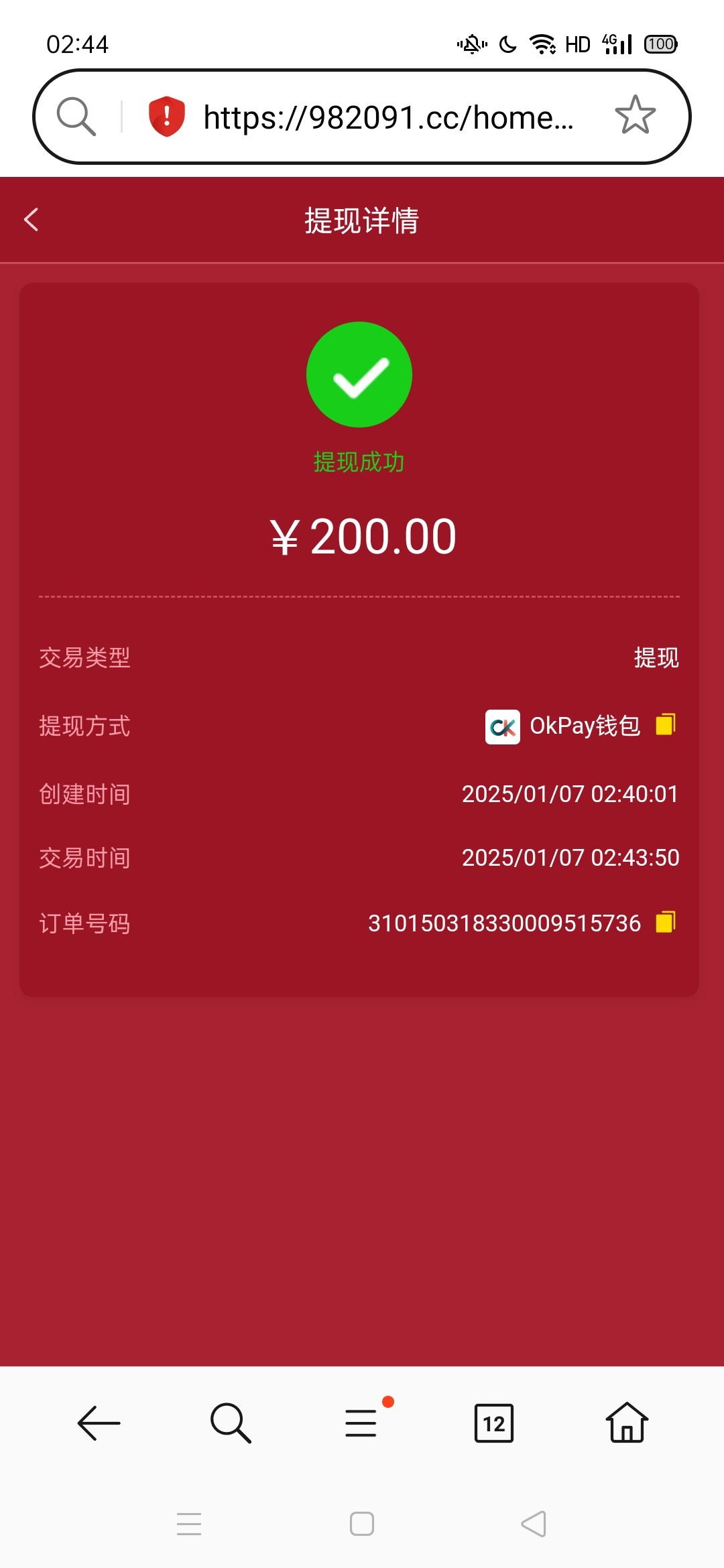724x1568 pixels.
Task: Tap the 4G signal indicator
Action: click(614, 43)
